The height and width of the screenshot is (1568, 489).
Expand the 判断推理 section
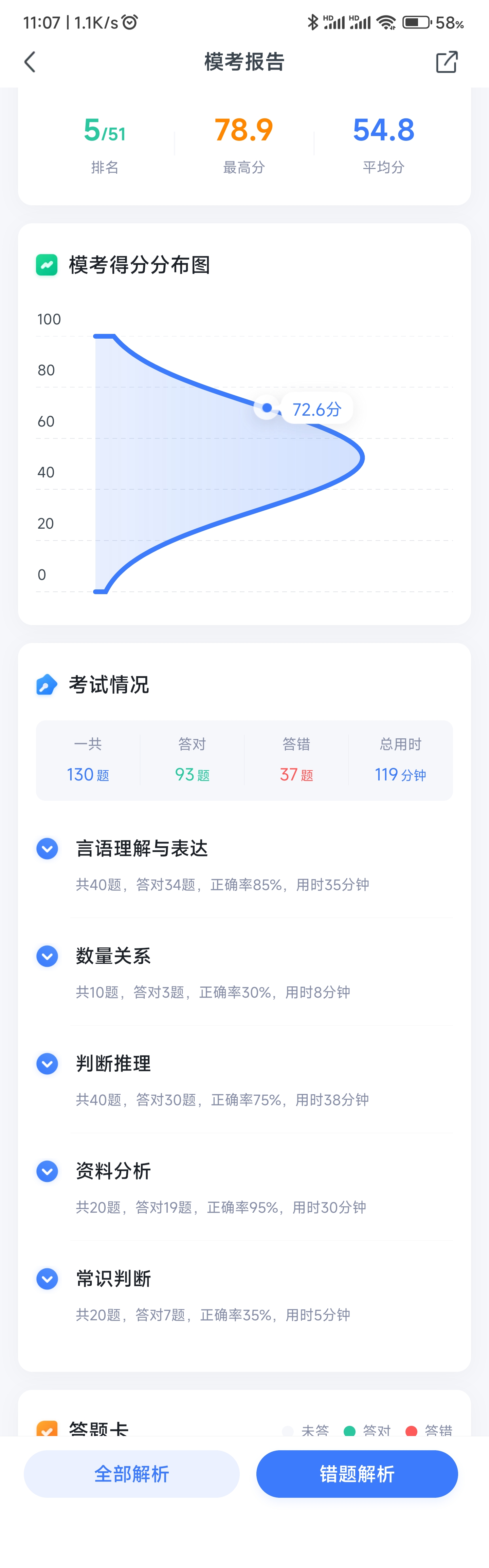[48, 1063]
